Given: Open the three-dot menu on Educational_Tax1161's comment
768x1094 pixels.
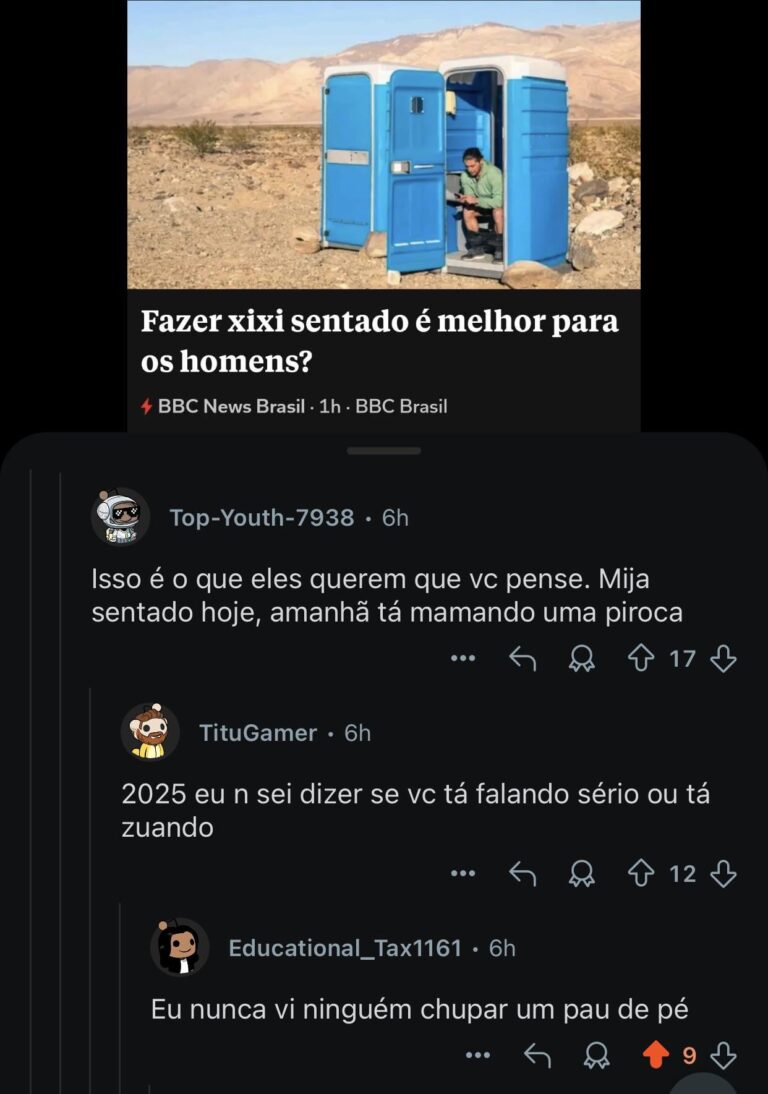Looking at the screenshot, I should click(478, 1055).
